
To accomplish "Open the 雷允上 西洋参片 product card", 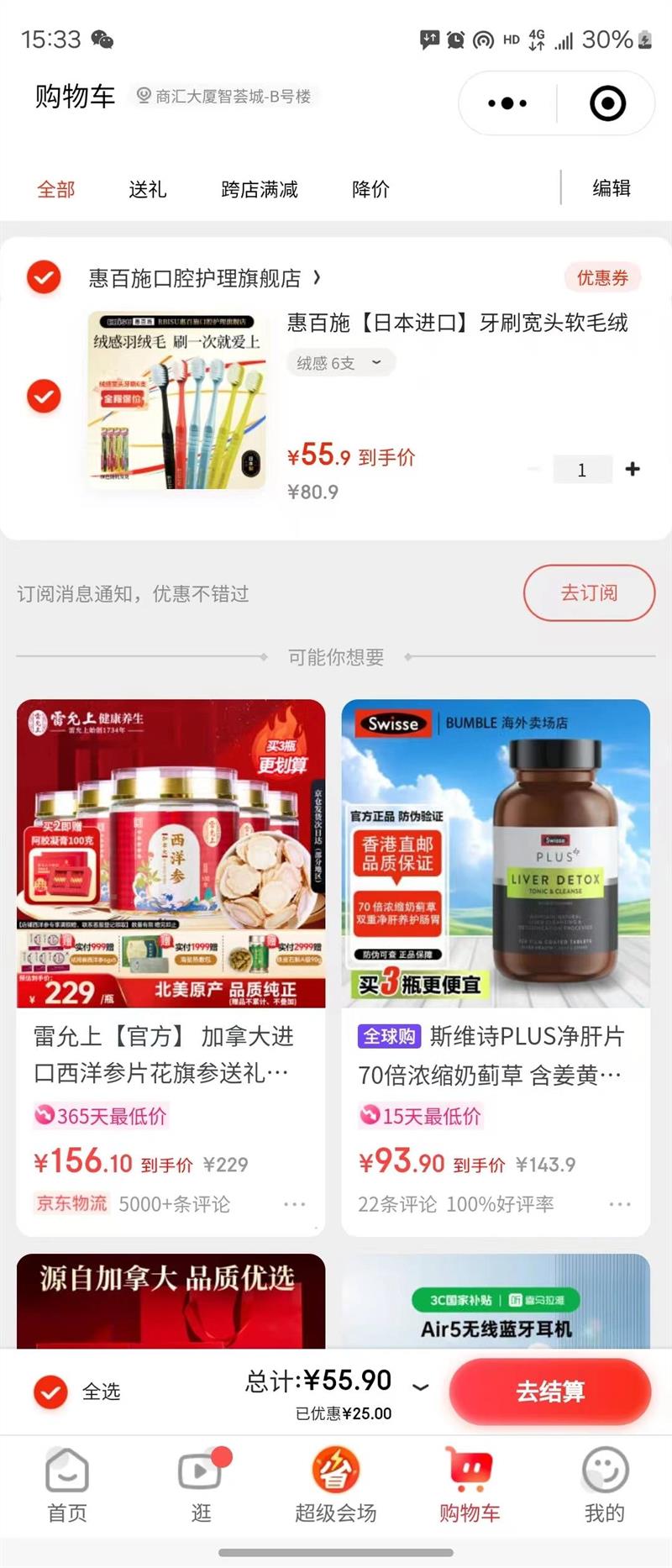I will [x=171, y=967].
